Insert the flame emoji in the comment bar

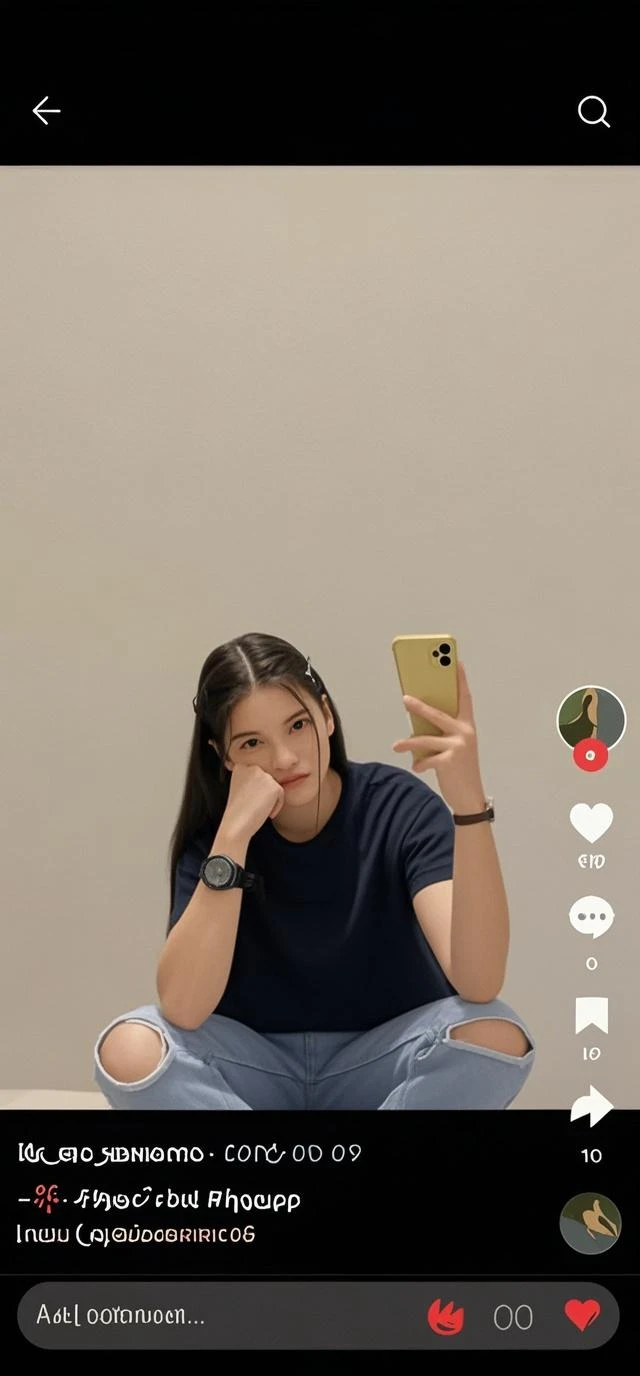pyautogui.click(x=446, y=1316)
